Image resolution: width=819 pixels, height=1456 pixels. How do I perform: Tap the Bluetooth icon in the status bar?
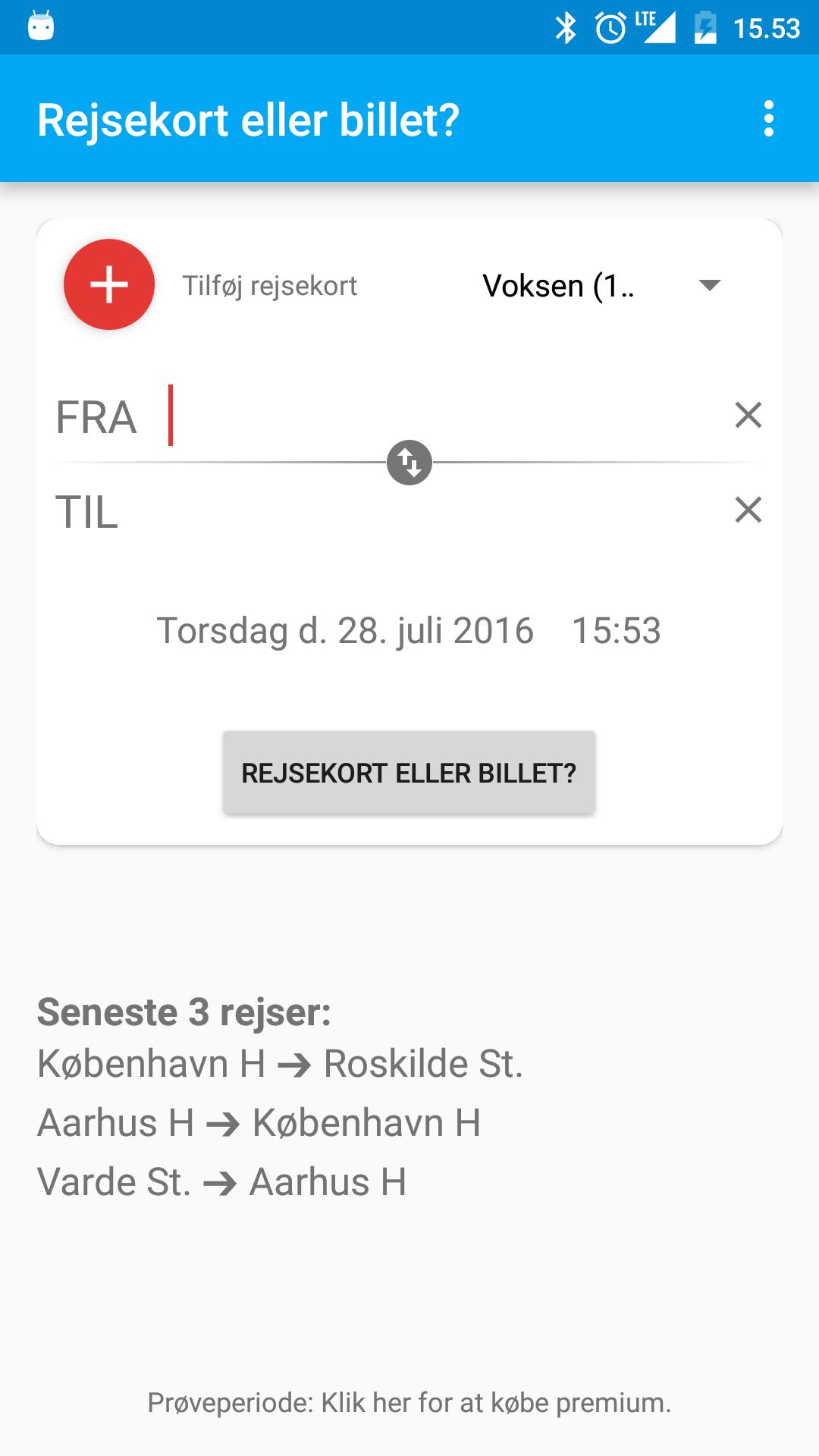565,29
